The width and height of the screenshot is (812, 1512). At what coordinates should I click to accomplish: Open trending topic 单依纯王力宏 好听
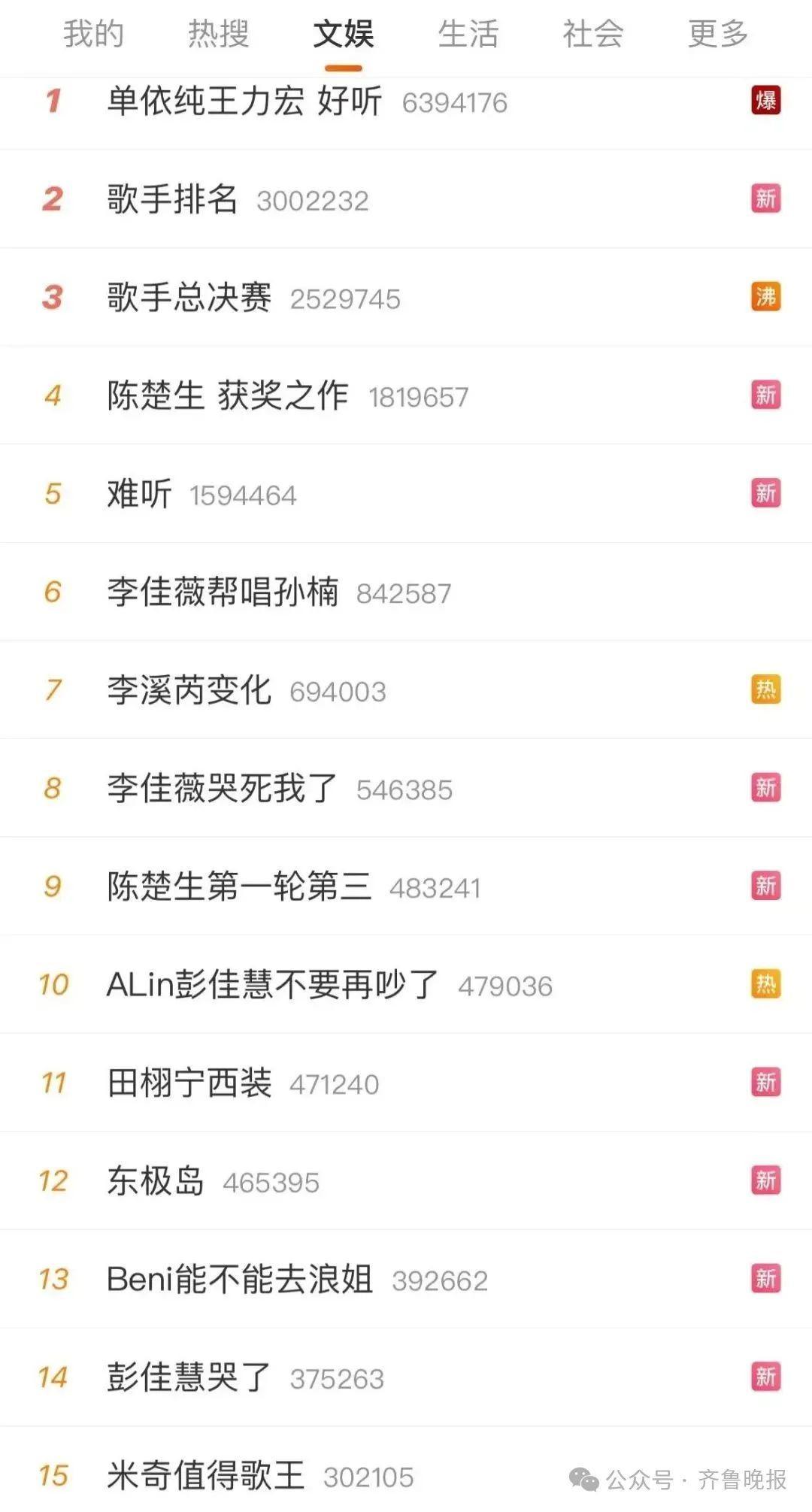pos(244,101)
